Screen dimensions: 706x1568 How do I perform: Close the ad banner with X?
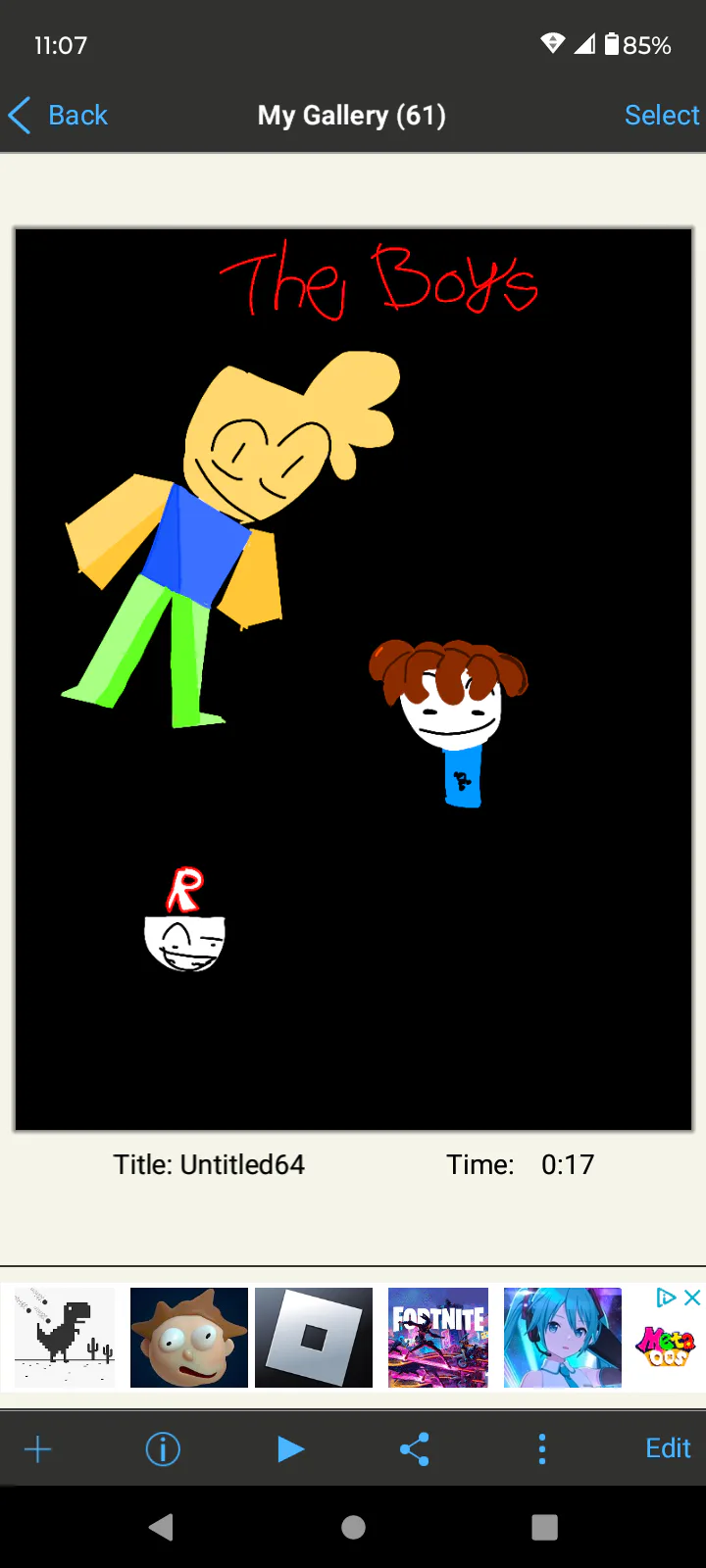[x=692, y=1298]
